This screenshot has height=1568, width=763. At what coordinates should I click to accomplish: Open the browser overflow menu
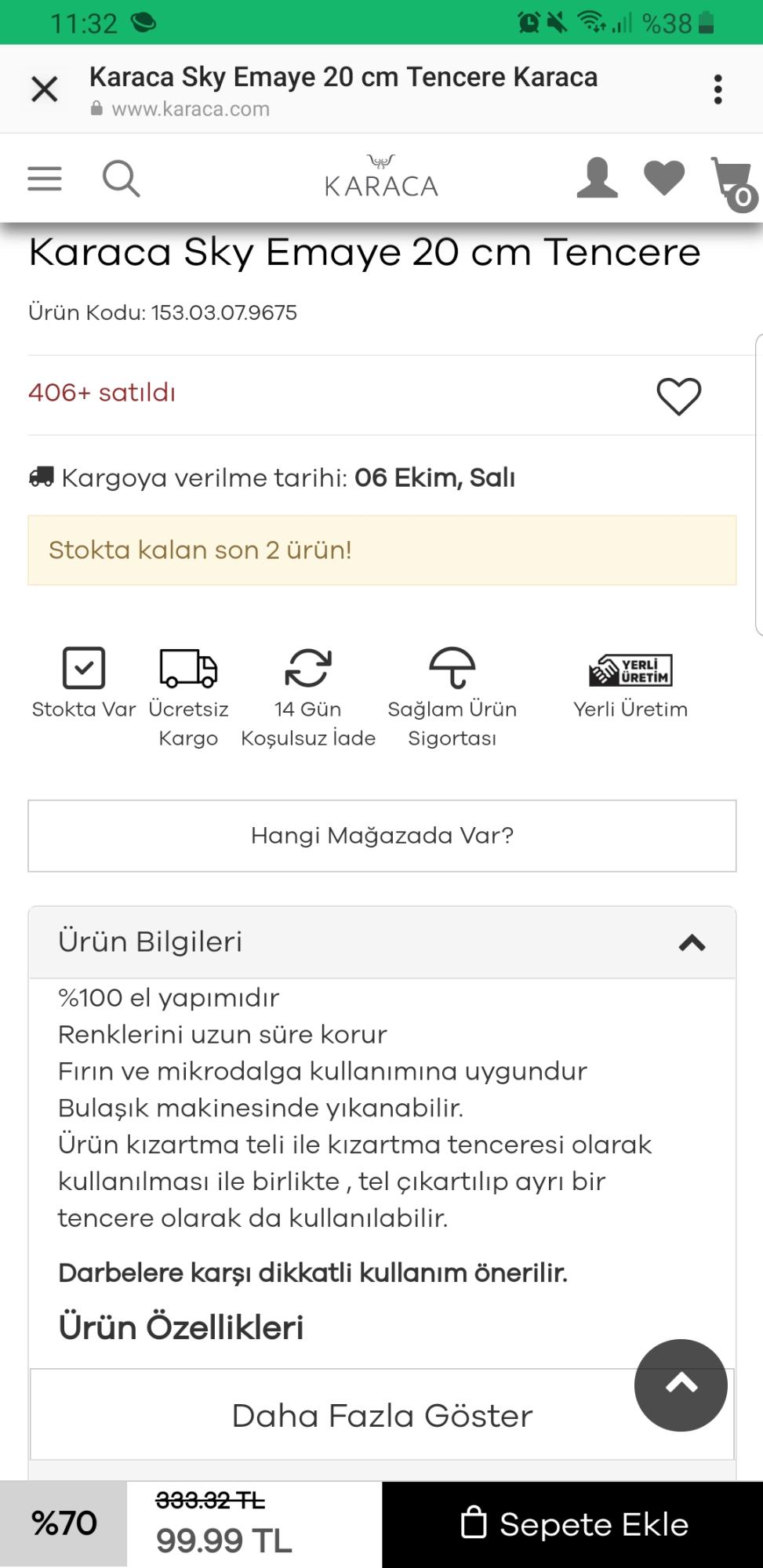click(718, 89)
